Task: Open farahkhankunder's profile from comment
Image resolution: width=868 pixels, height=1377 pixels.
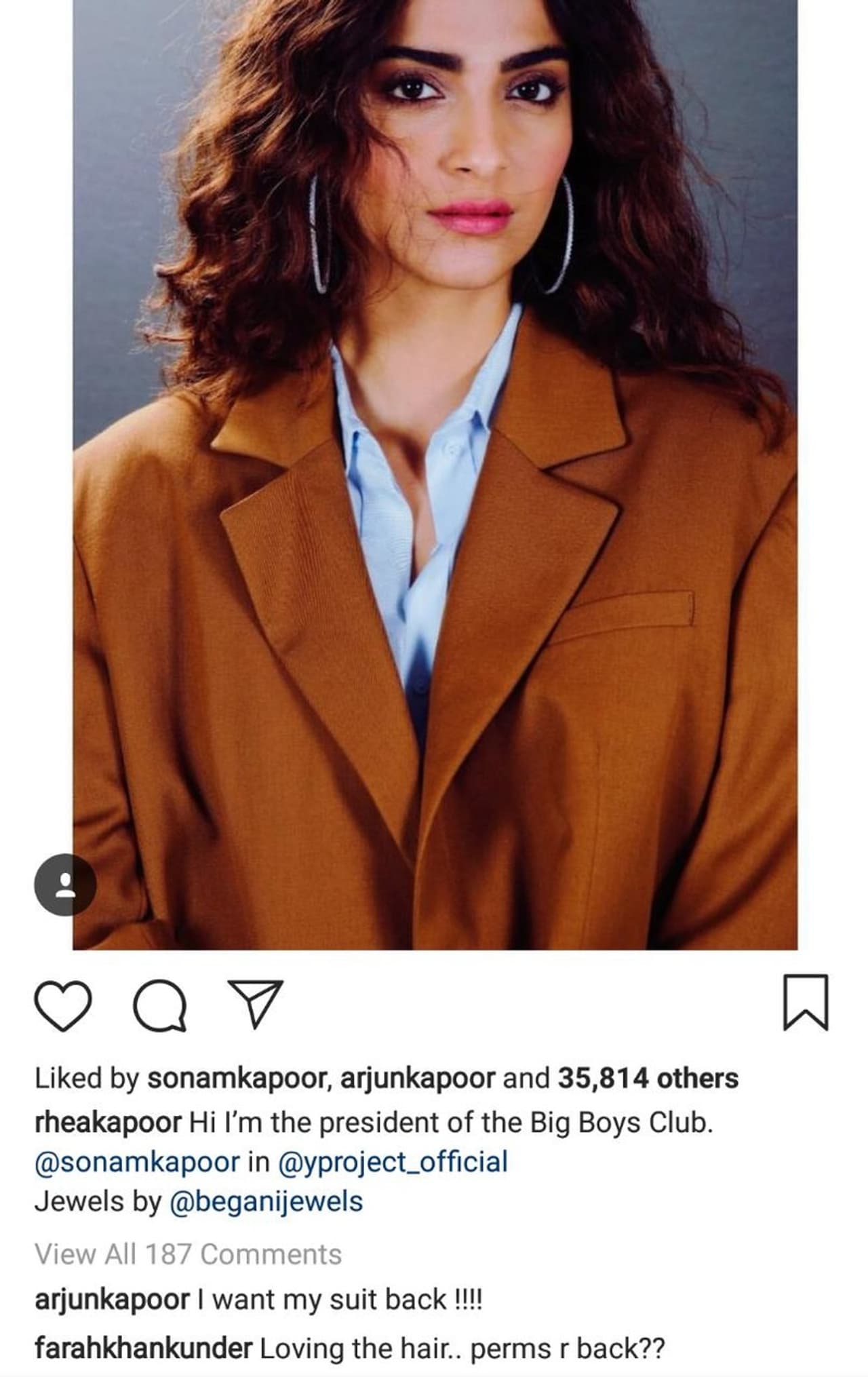Action: (x=143, y=1347)
